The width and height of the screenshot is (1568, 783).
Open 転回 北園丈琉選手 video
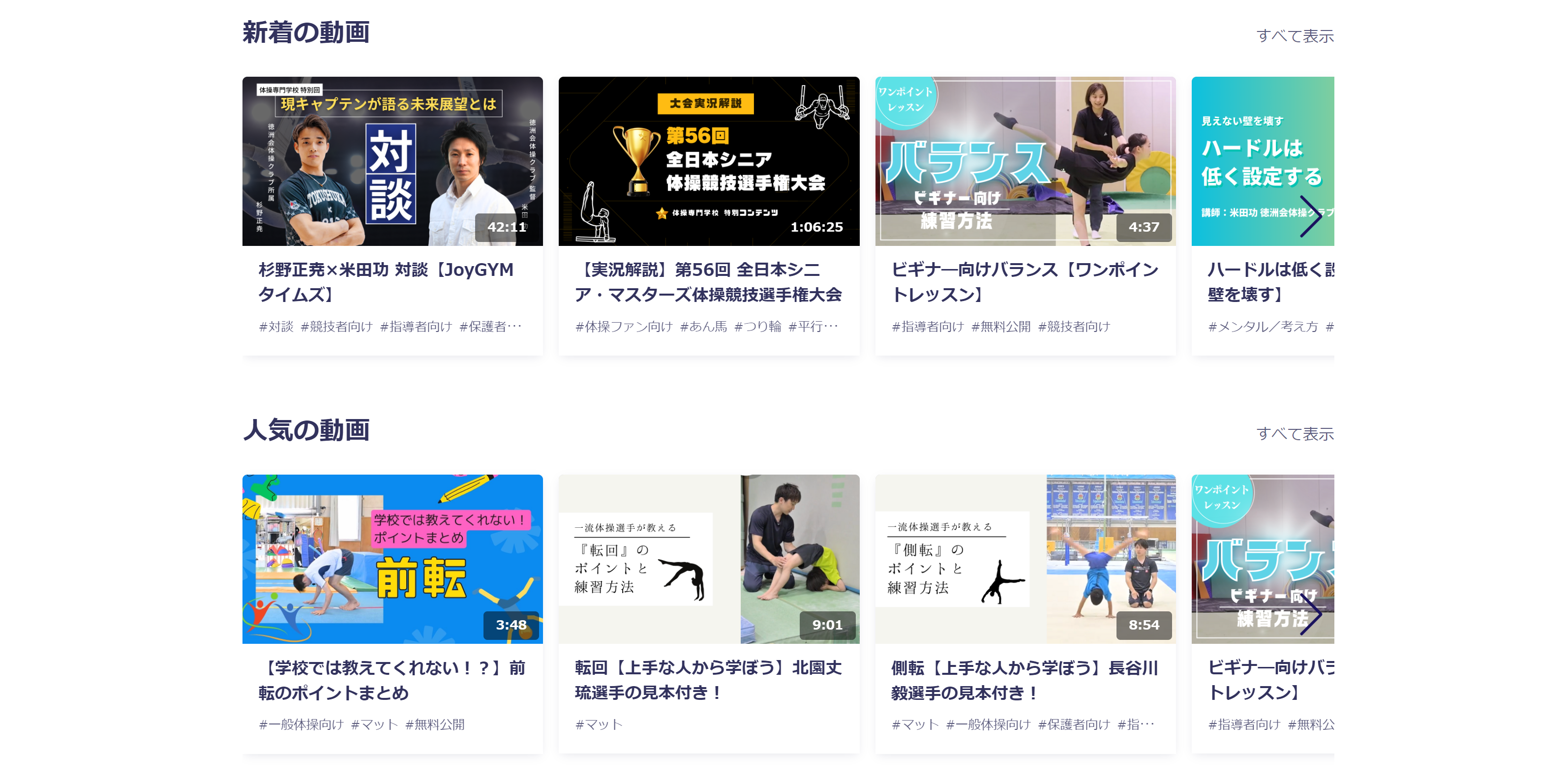[709, 559]
